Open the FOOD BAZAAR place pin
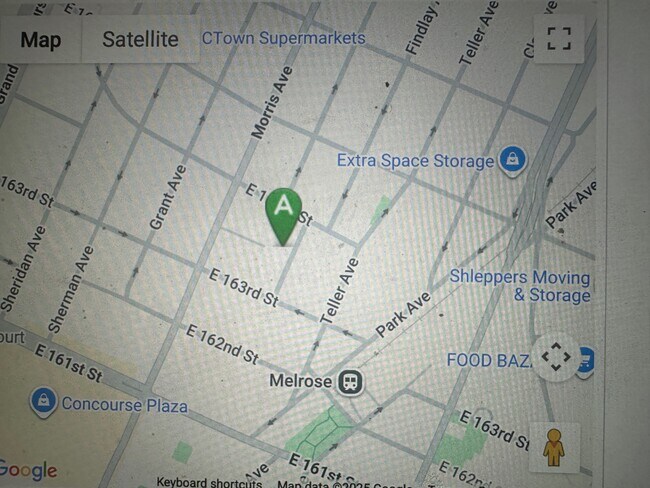The width and height of the screenshot is (650, 488). [x=586, y=358]
